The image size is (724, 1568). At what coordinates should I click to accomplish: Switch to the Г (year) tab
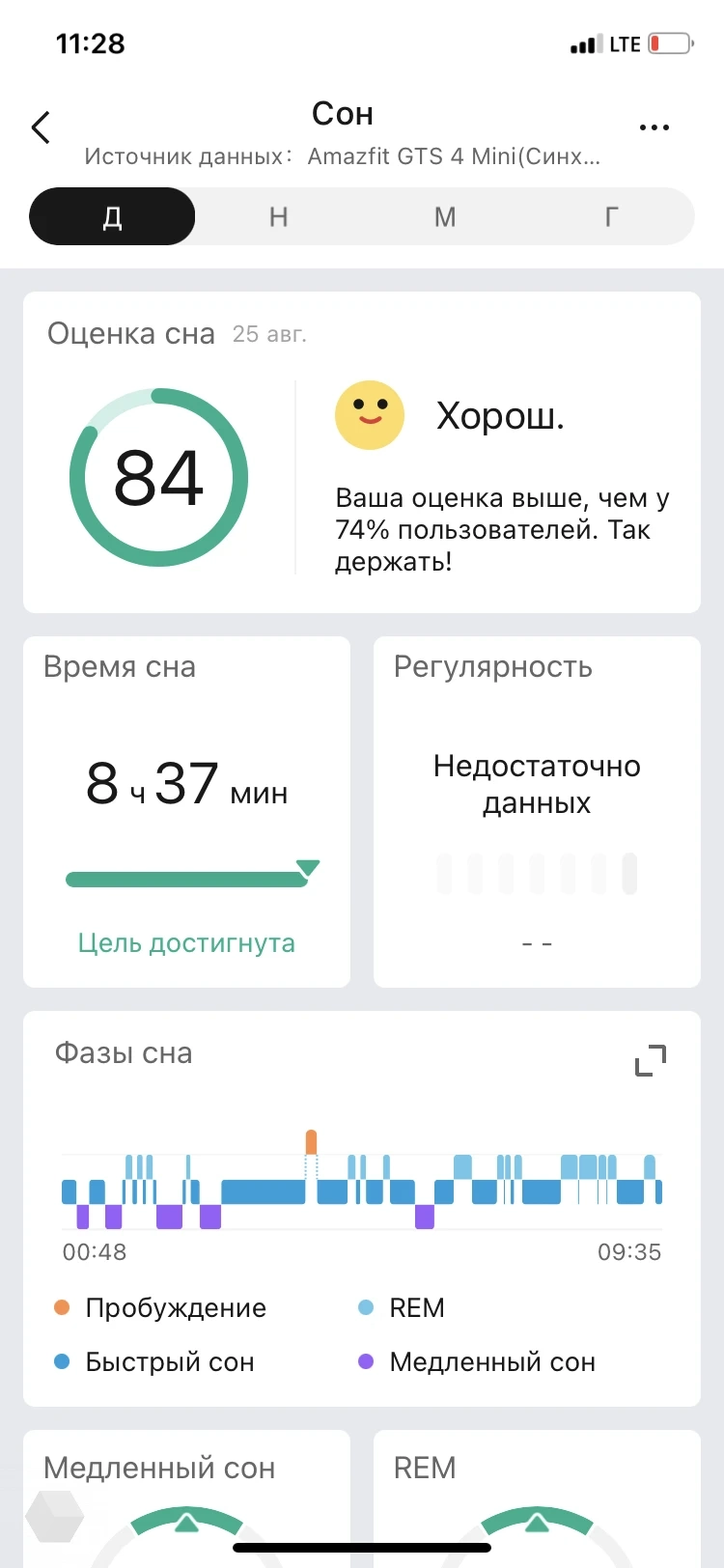611,216
